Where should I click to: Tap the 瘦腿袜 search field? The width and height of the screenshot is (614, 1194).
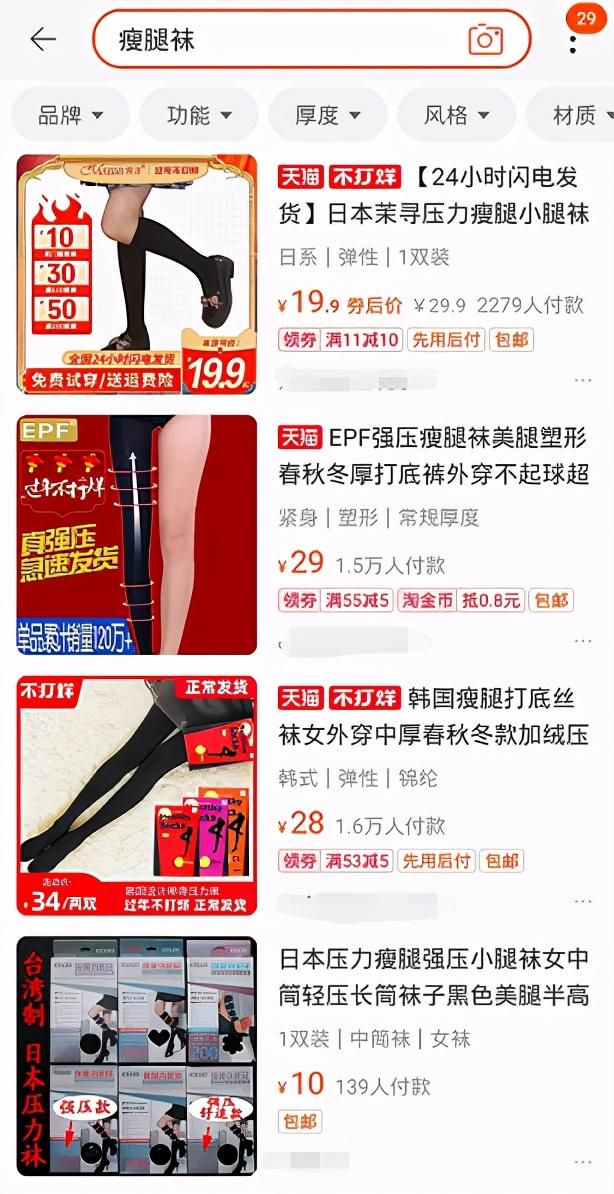tap(280, 40)
